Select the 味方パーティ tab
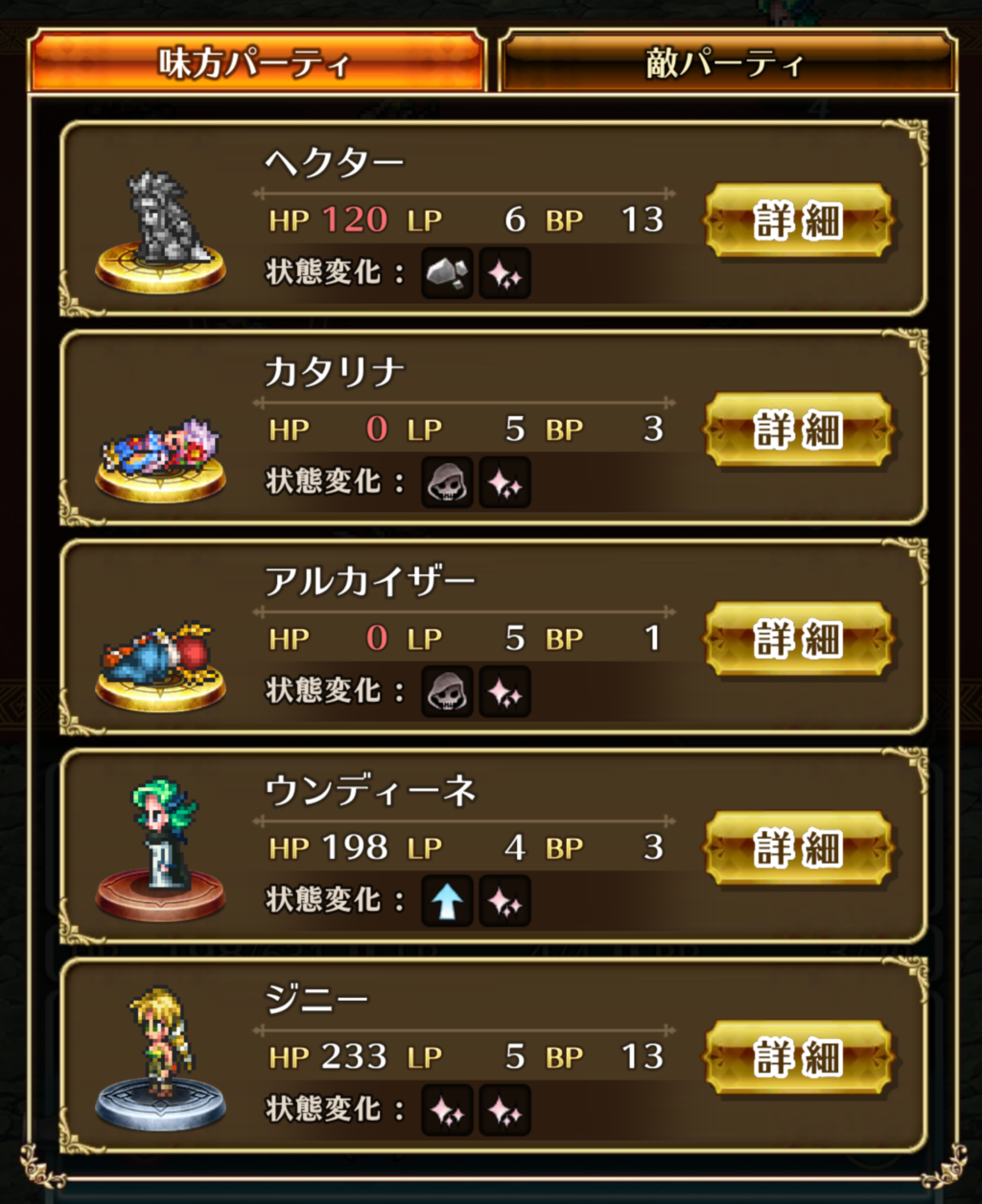The height and width of the screenshot is (1204, 982). tap(256, 63)
